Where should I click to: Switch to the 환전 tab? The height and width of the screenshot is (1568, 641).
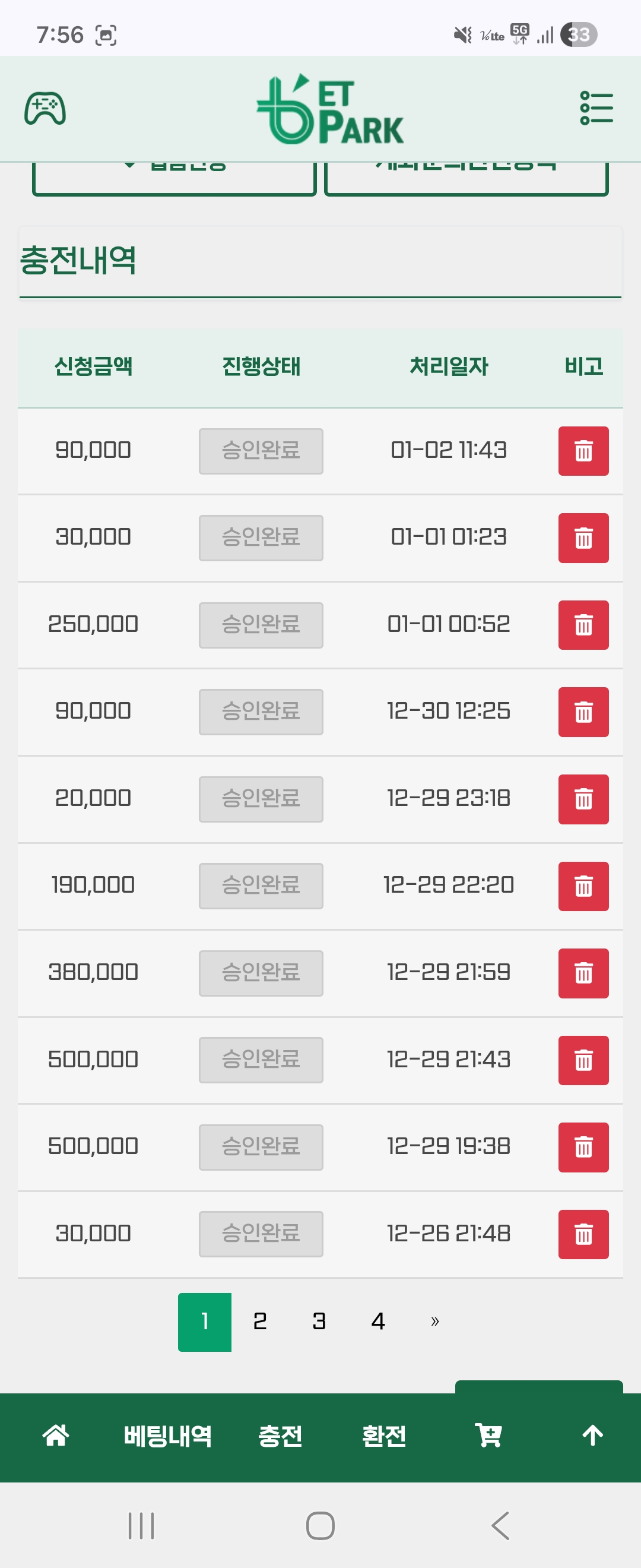click(383, 1436)
